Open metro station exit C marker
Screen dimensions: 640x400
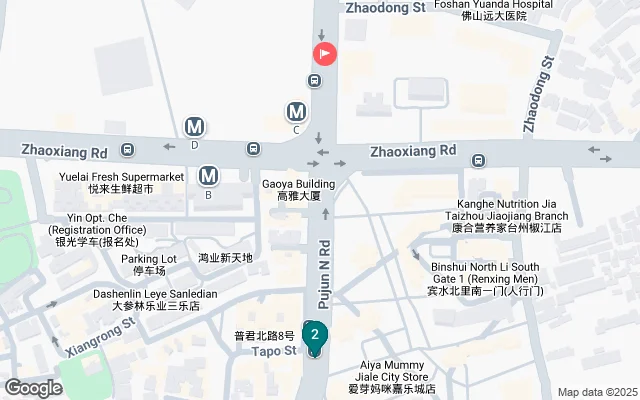click(296, 112)
